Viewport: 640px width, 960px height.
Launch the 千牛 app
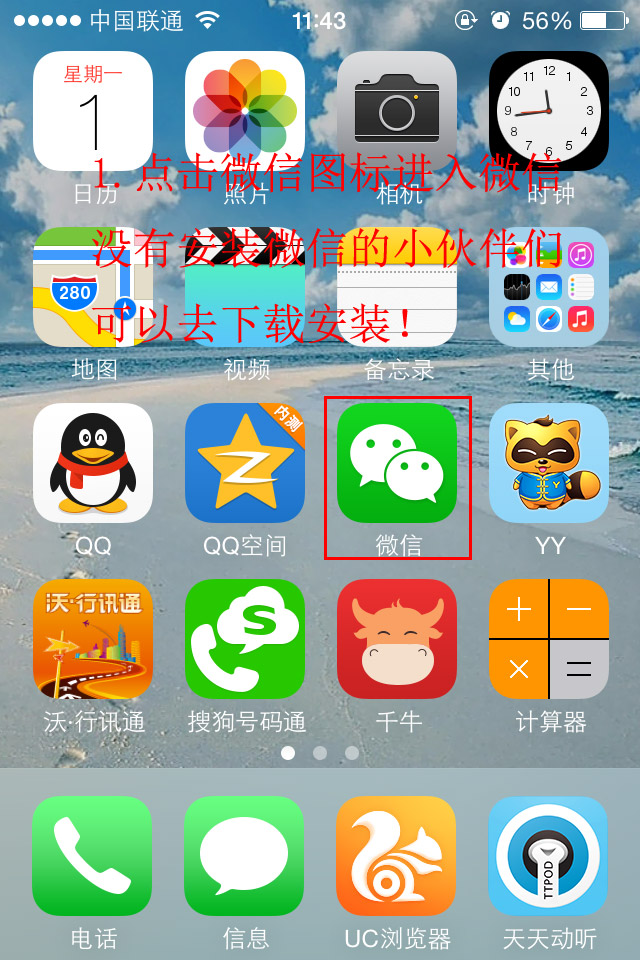[397, 639]
